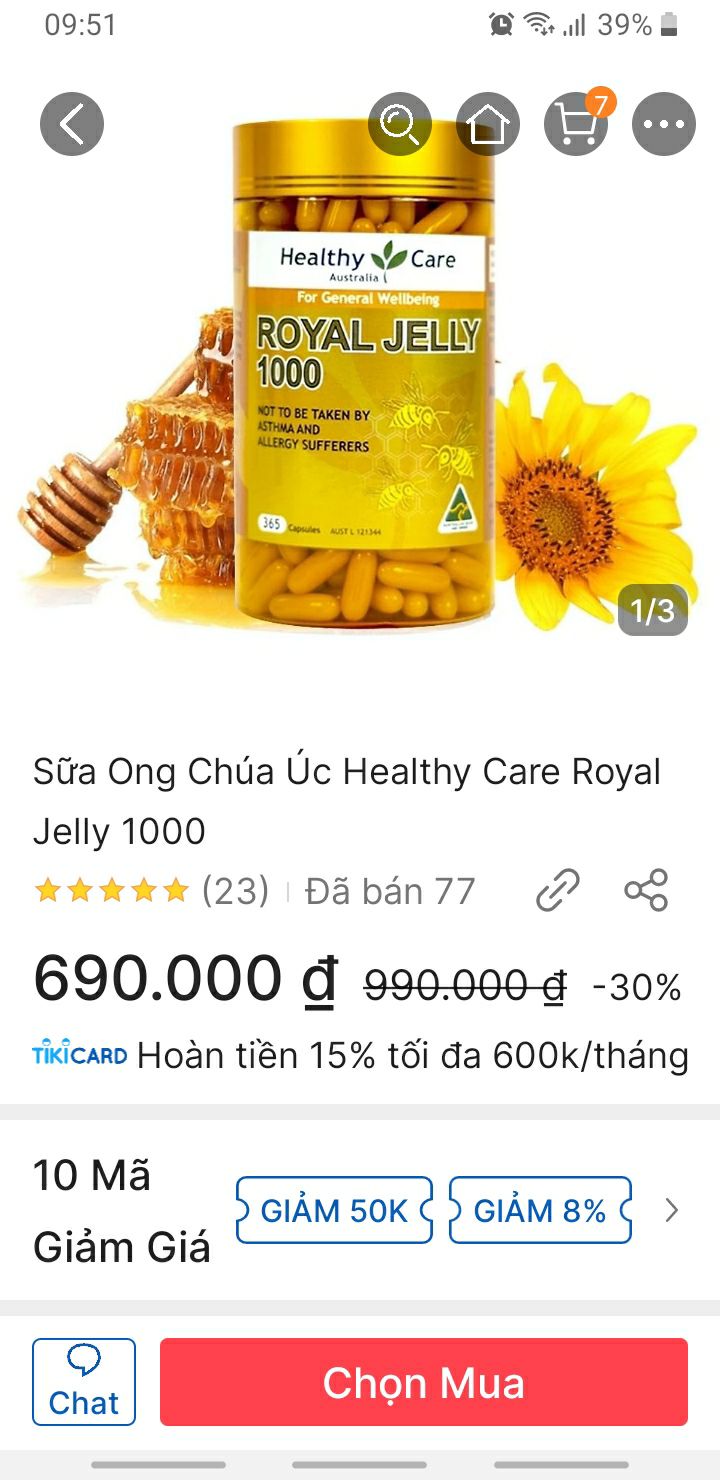Select the GIẢM 50K coupon
This screenshot has width=720, height=1480.
tap(334, 1210)
